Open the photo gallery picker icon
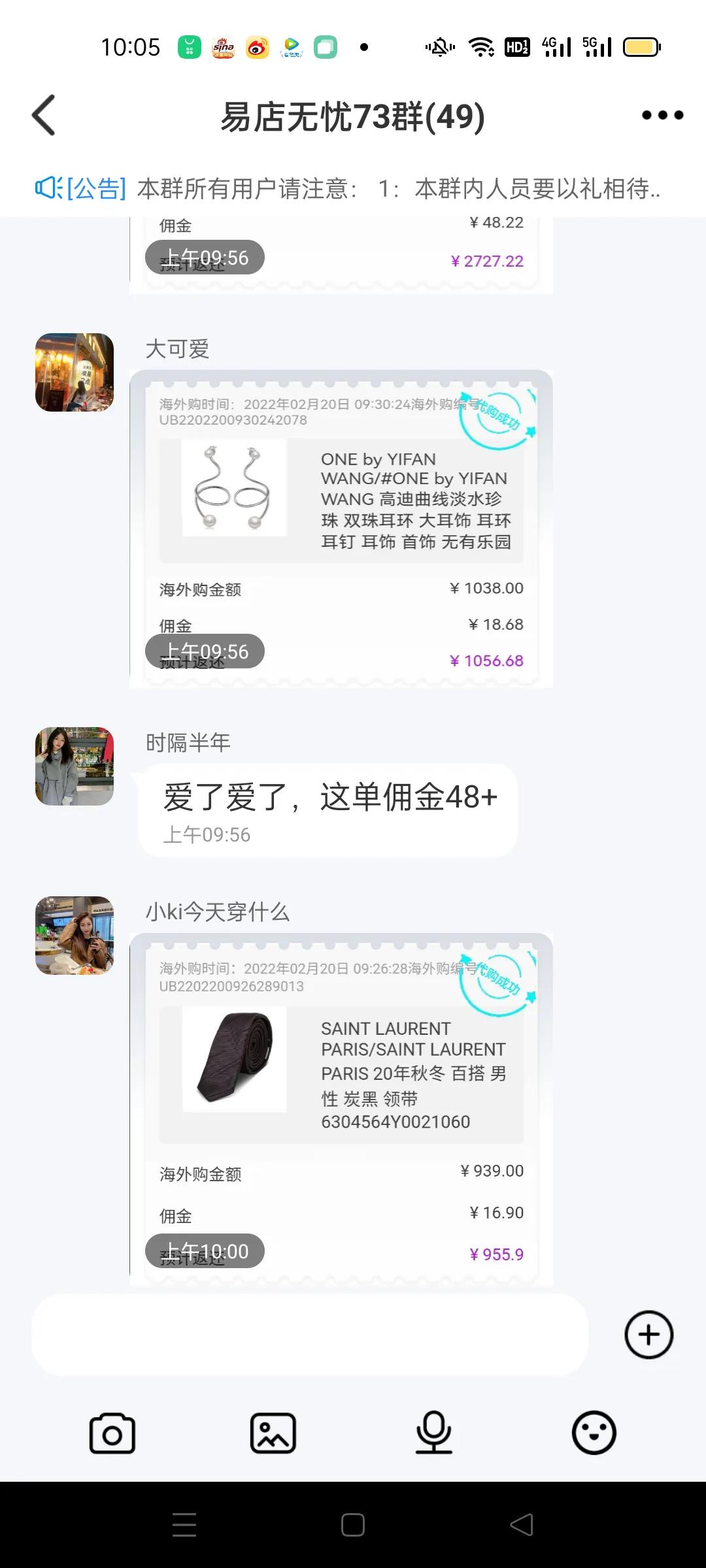 click(273, 1433)
